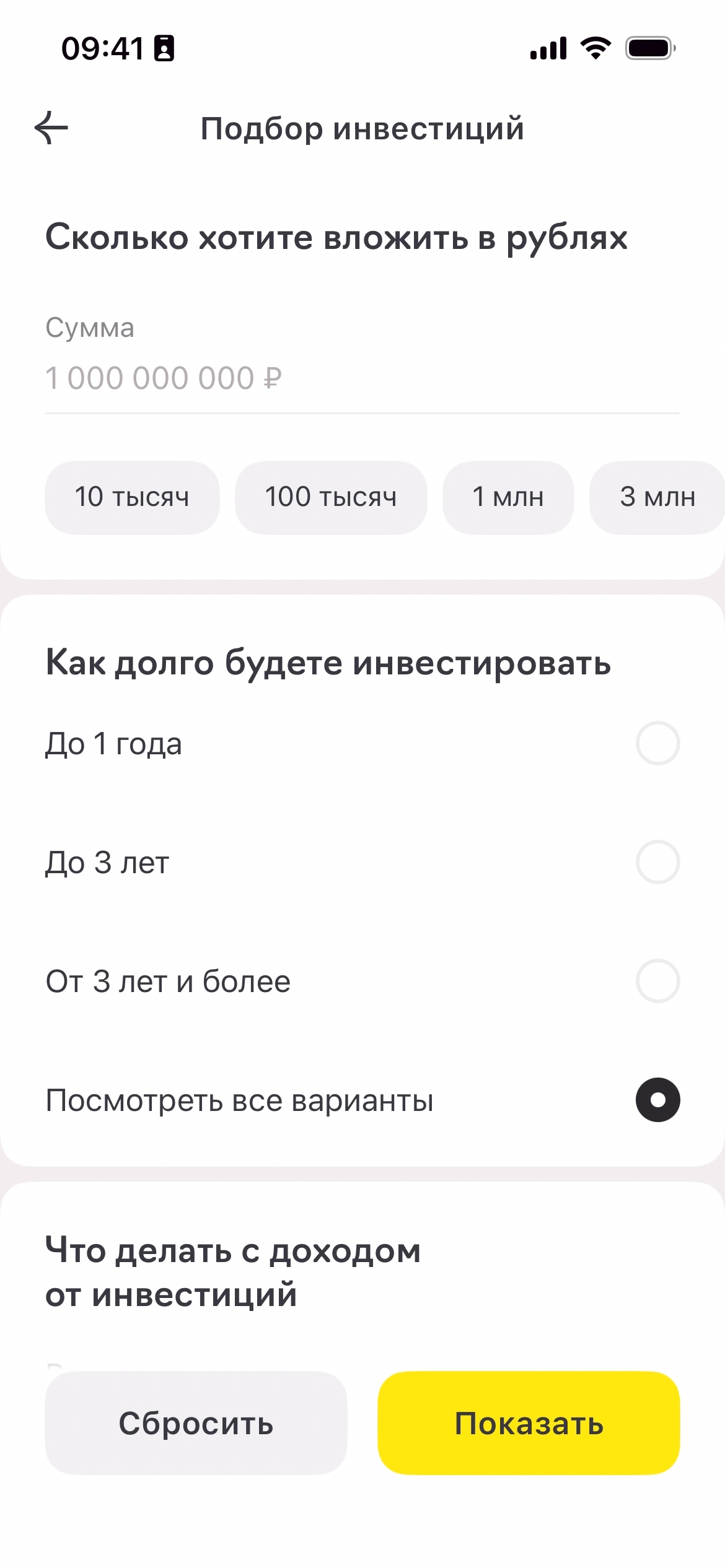Viewport: 725px width, 1568px height.
Task: Go back using the arrow icon
Action: point(51,128)
